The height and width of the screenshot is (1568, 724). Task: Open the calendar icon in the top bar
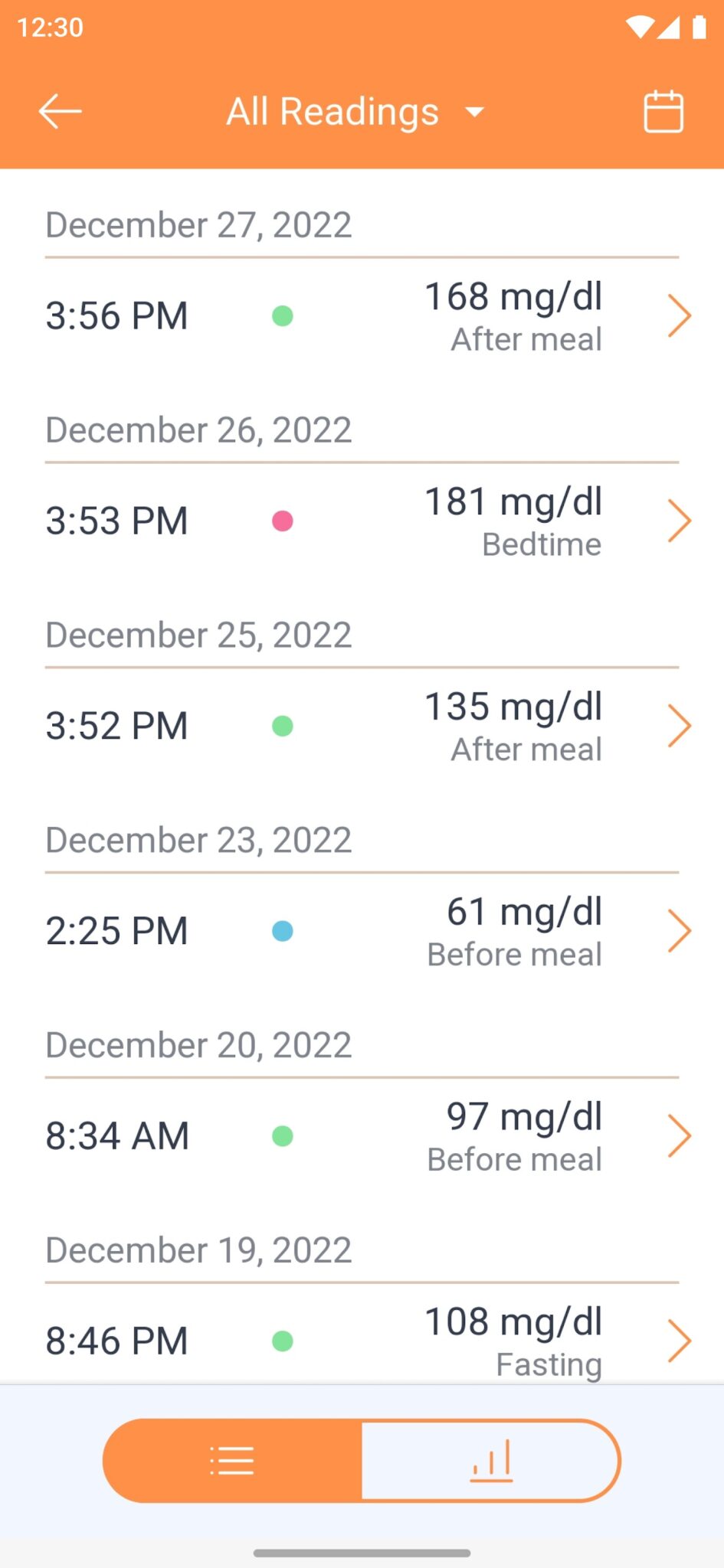[x=662, y=110]
